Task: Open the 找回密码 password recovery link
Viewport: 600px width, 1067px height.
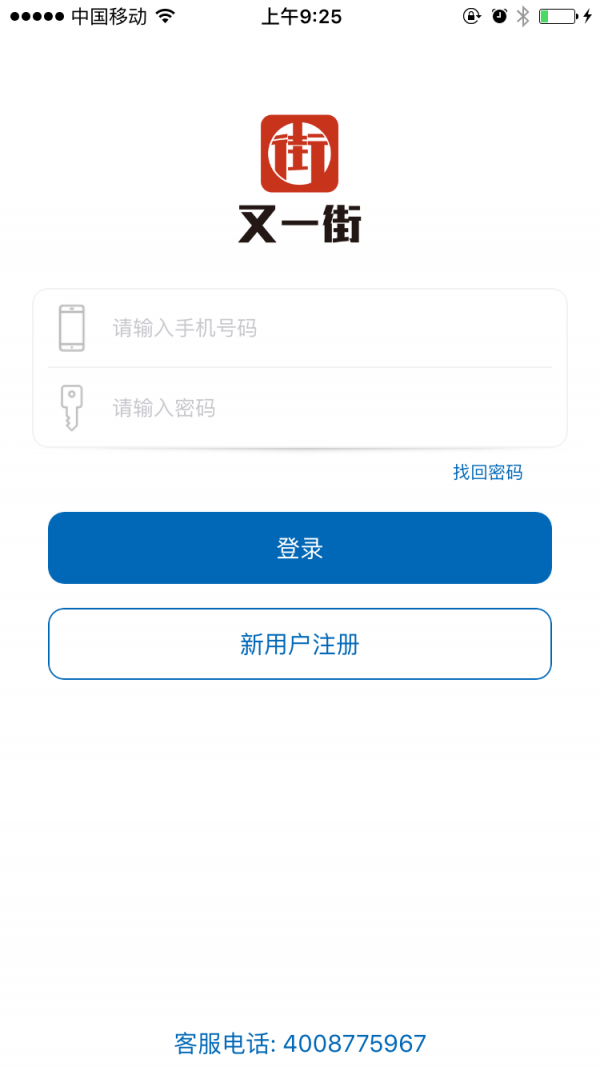Action: [x=488, y=472]
